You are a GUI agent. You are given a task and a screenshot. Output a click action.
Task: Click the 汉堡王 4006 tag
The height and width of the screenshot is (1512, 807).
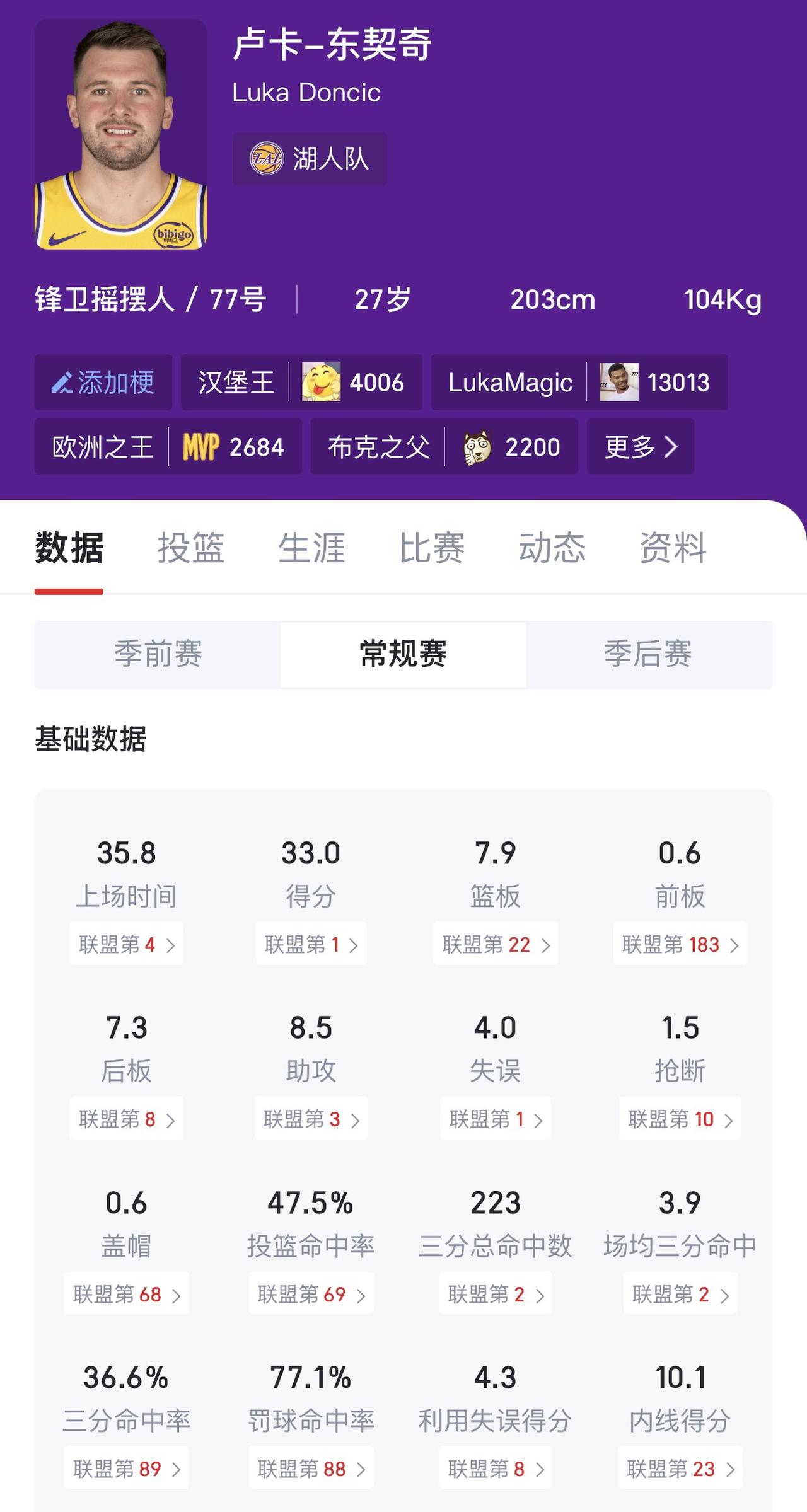299,383
